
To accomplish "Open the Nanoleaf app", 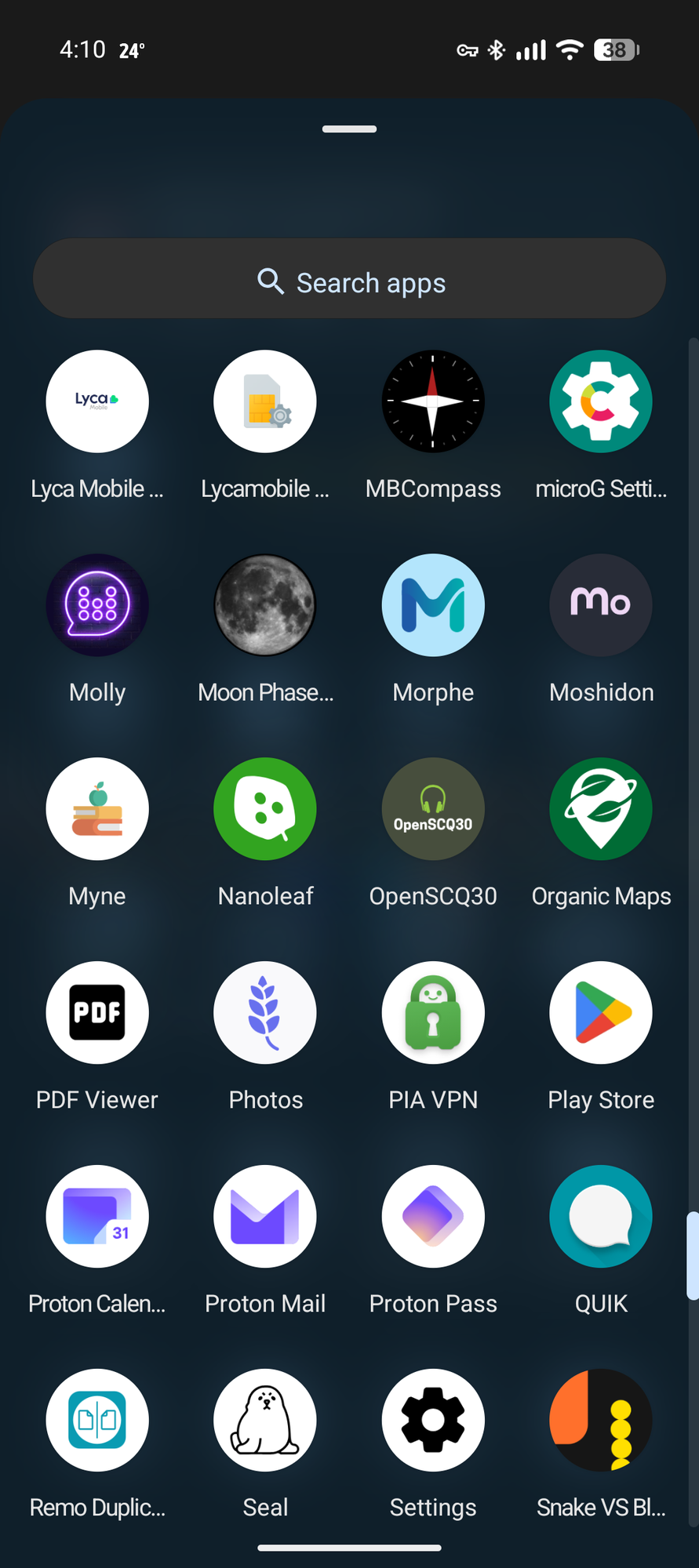I will (x=265, y=809).
